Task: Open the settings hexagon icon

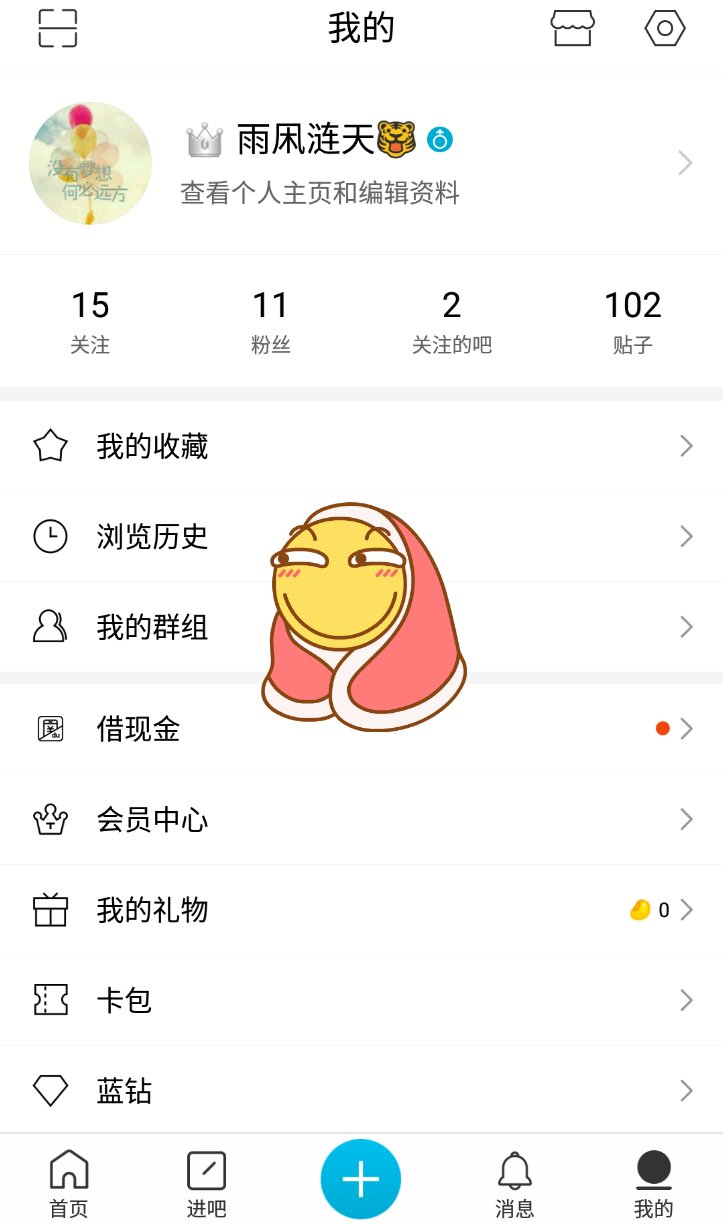Action: coord(665,28)
